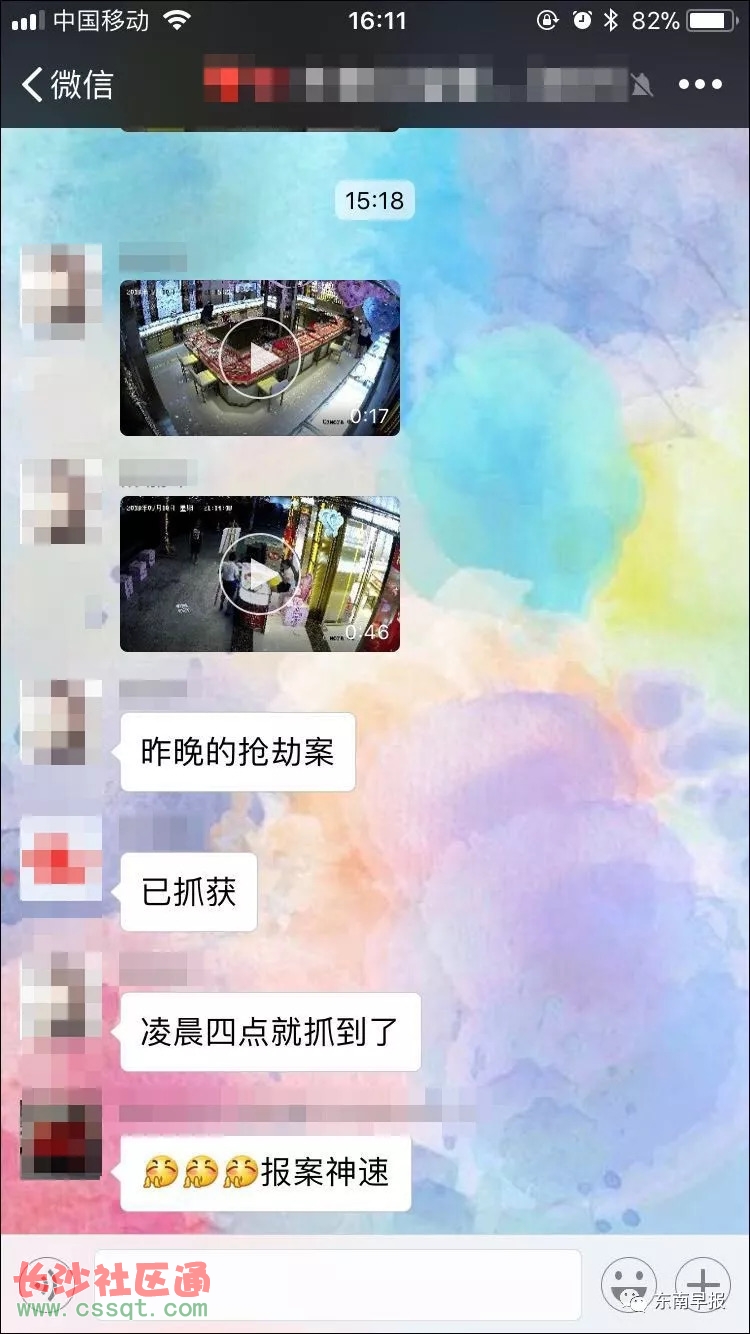Viewport: 750px width, 1334px height.
Task: Open the plus attachment menu
Action: click(703, 1284)
